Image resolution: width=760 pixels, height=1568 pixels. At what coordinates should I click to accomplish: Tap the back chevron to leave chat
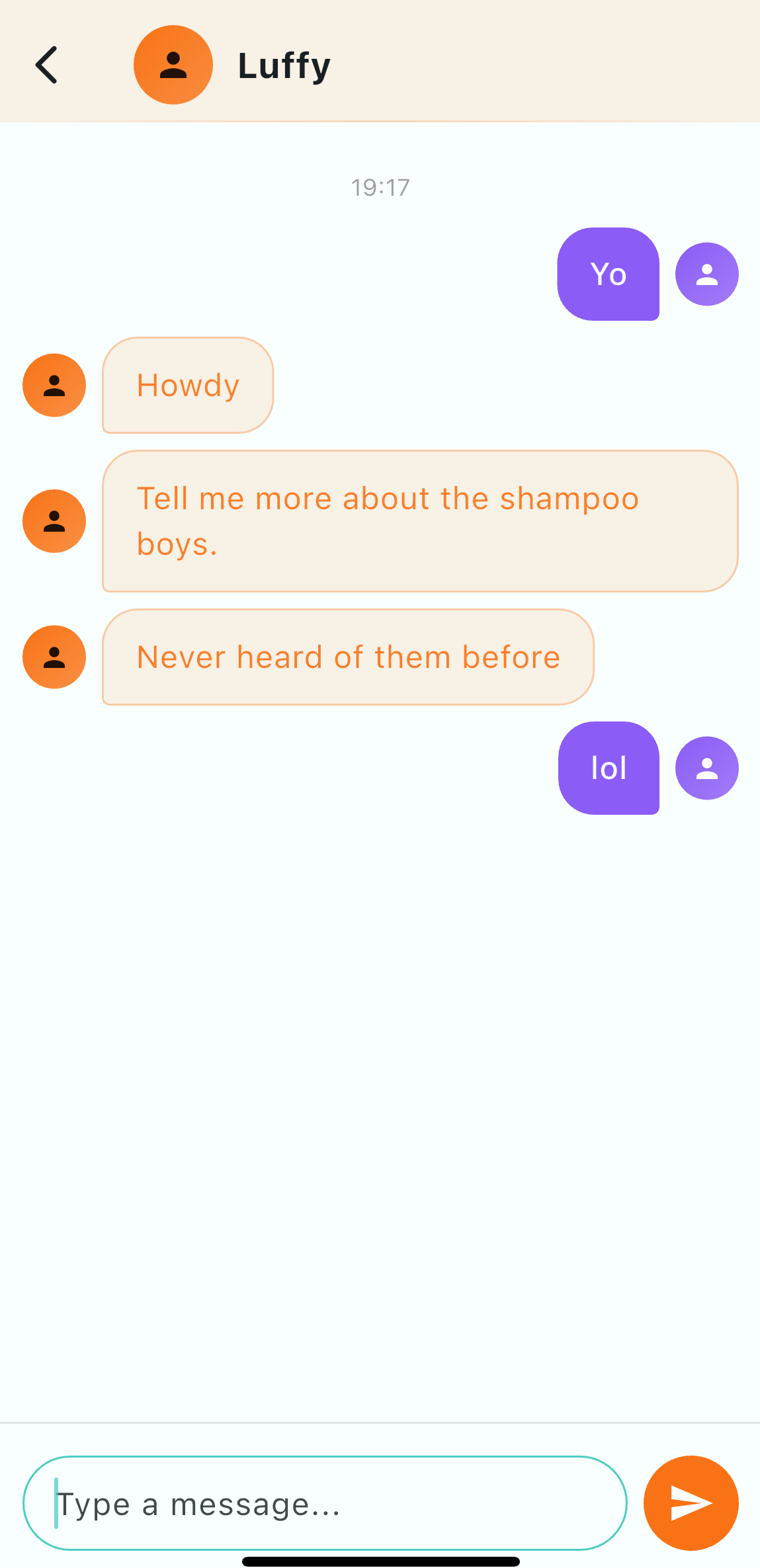[x=46, y=64]
